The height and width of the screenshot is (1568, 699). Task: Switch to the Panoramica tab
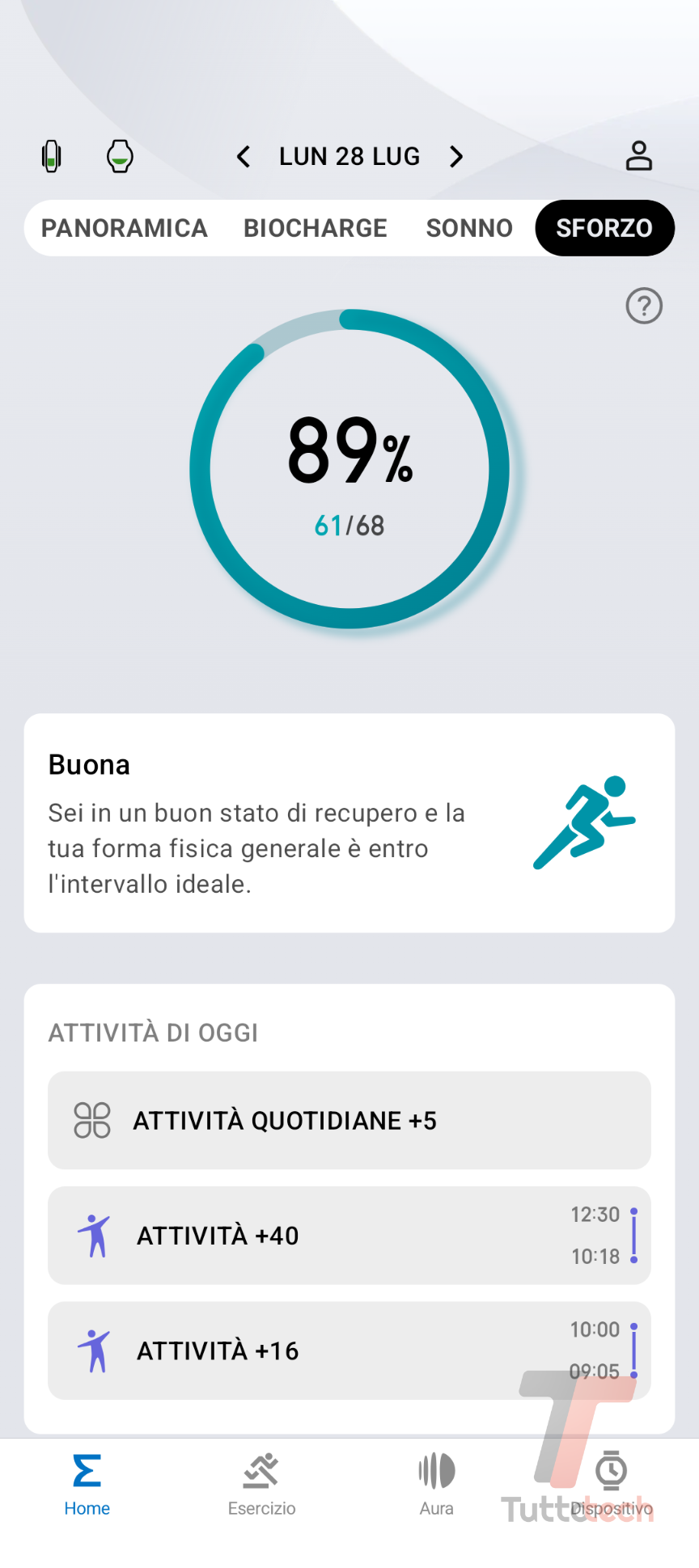[125, 228]
